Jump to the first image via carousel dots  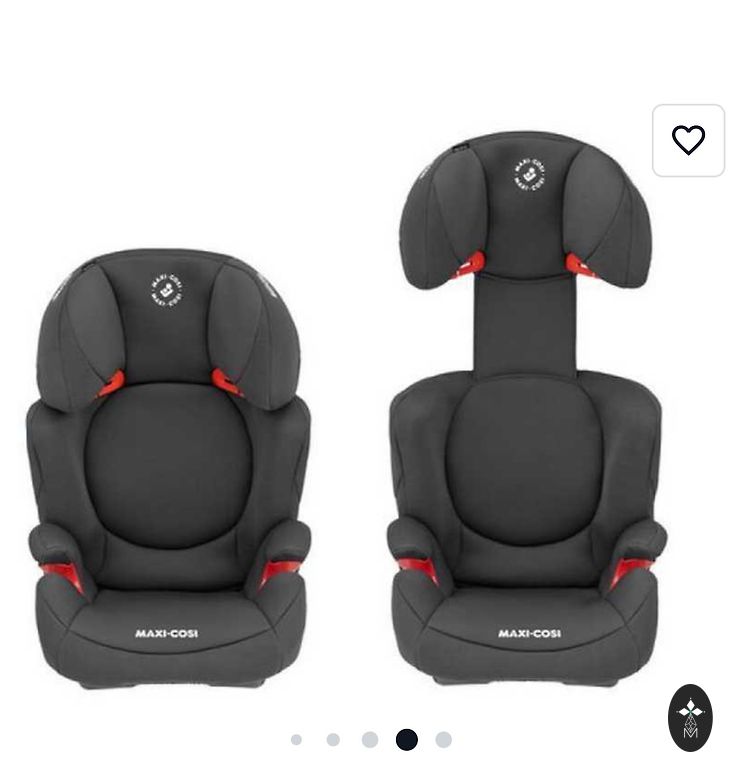[x=296, y=740]
